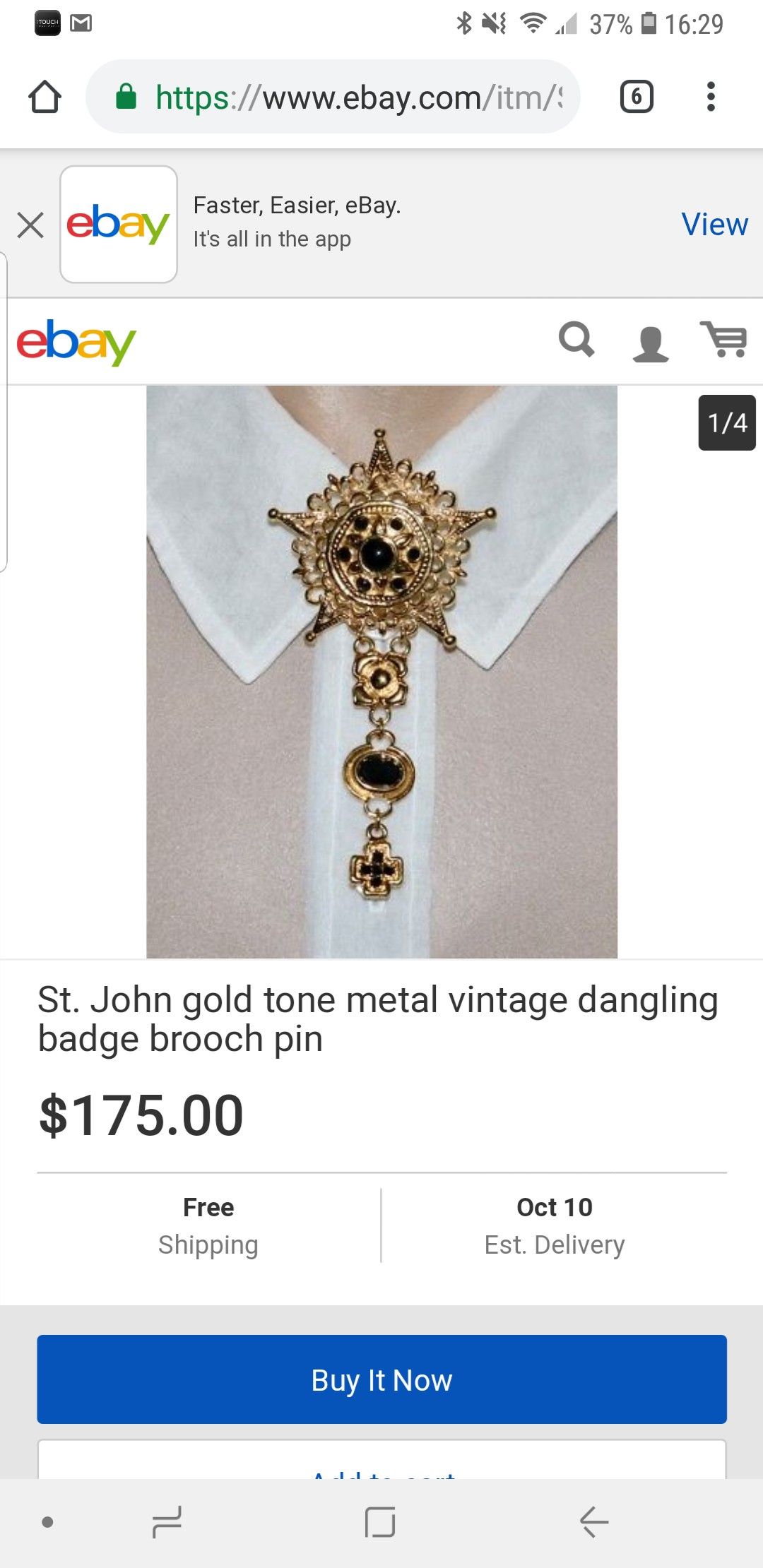Open the user account profile icon
763x1568 pixels.
[651, 343]
